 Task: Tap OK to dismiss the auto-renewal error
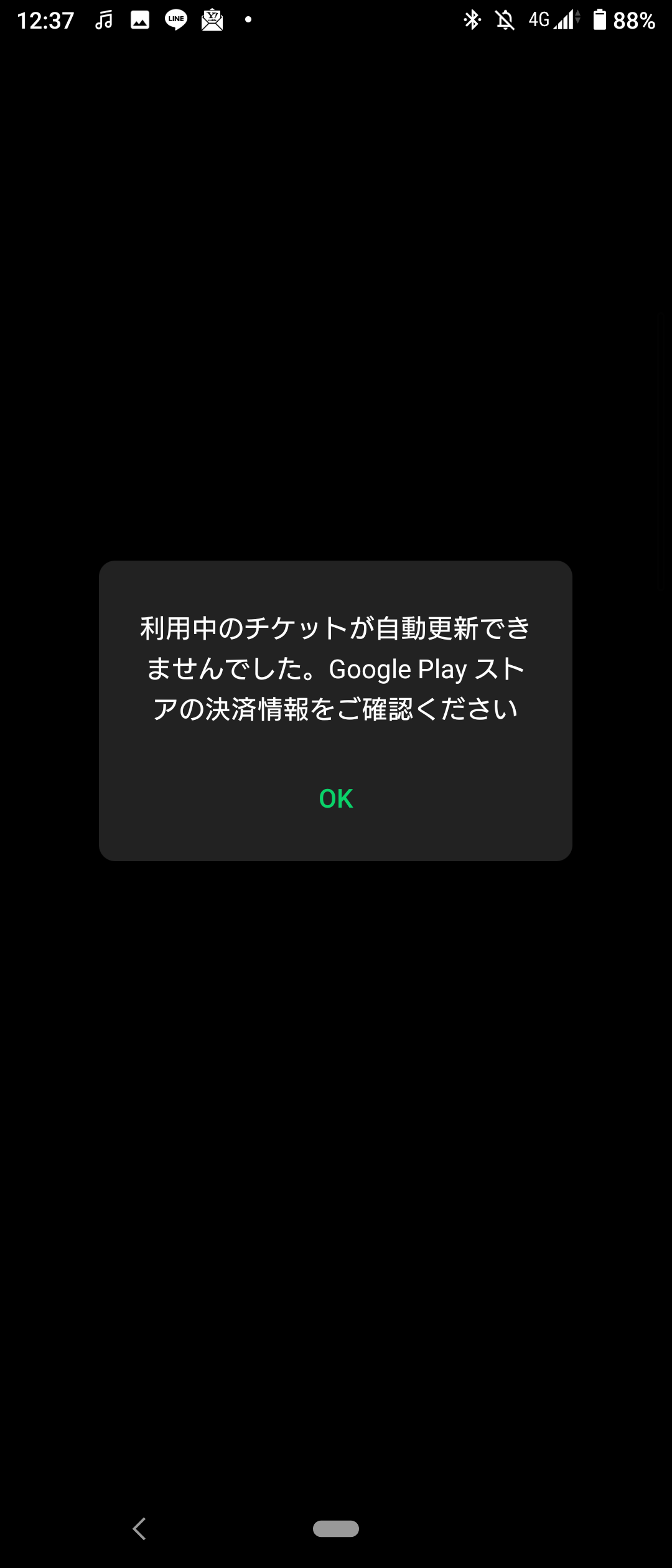[x=336, y=799]
